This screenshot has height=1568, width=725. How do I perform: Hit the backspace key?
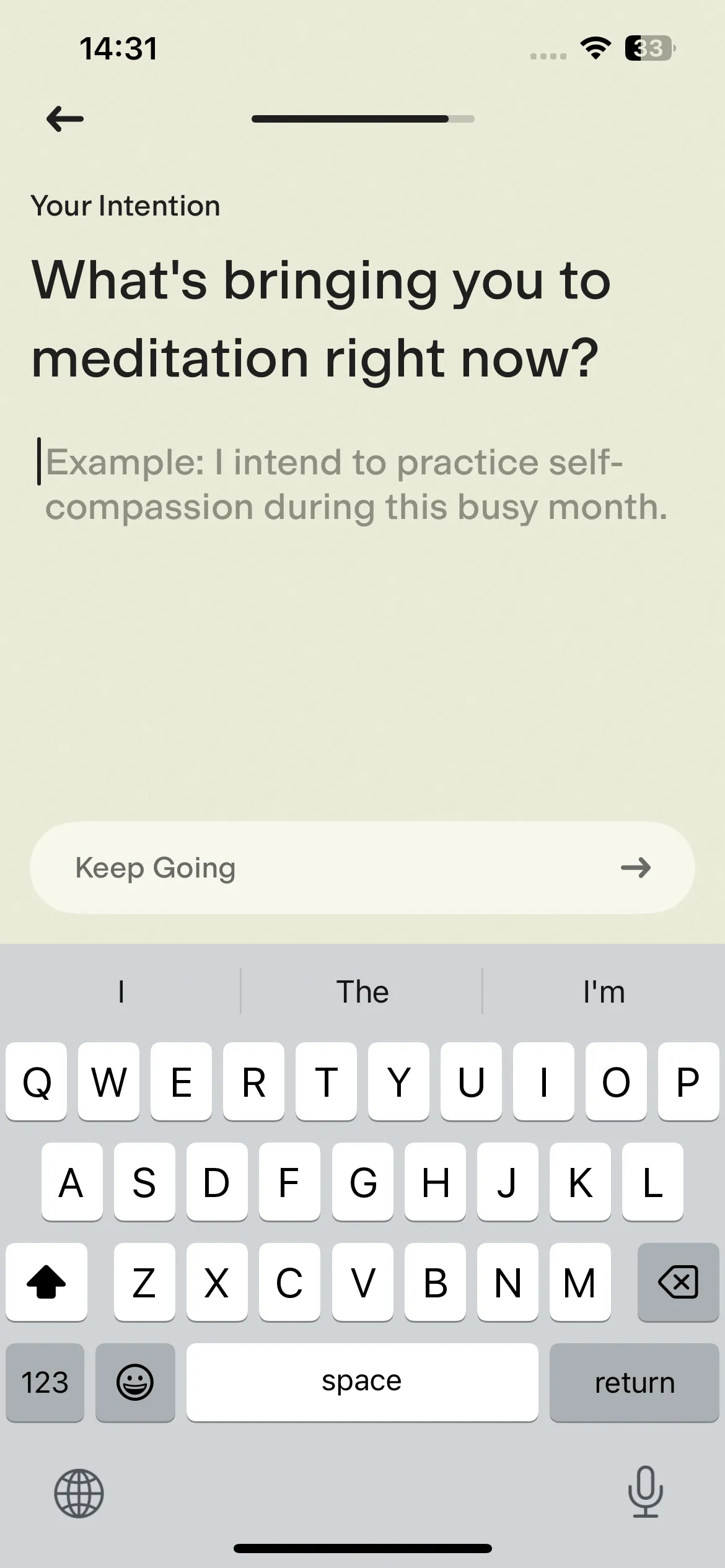coord(678,1282)
